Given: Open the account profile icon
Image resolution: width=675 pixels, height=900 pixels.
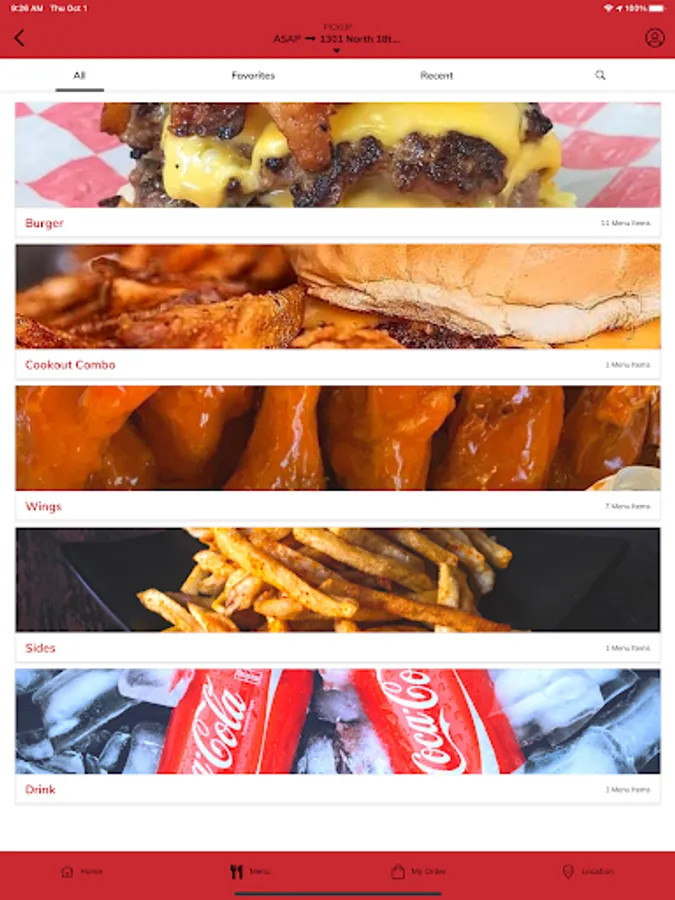Looking at the screenshot, I should point(655,39).
